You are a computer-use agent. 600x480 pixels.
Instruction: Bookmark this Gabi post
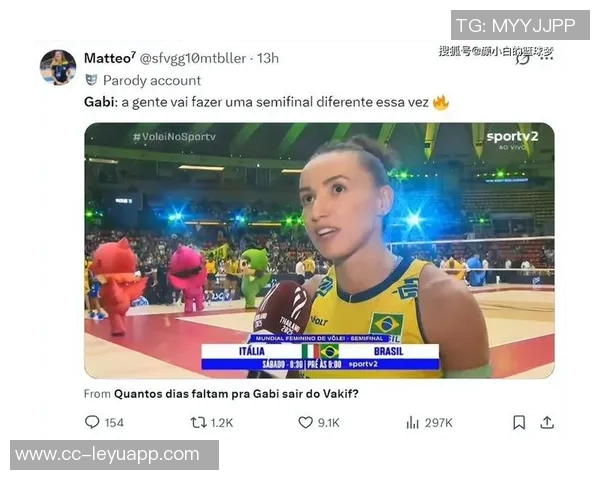coord(519,423)
